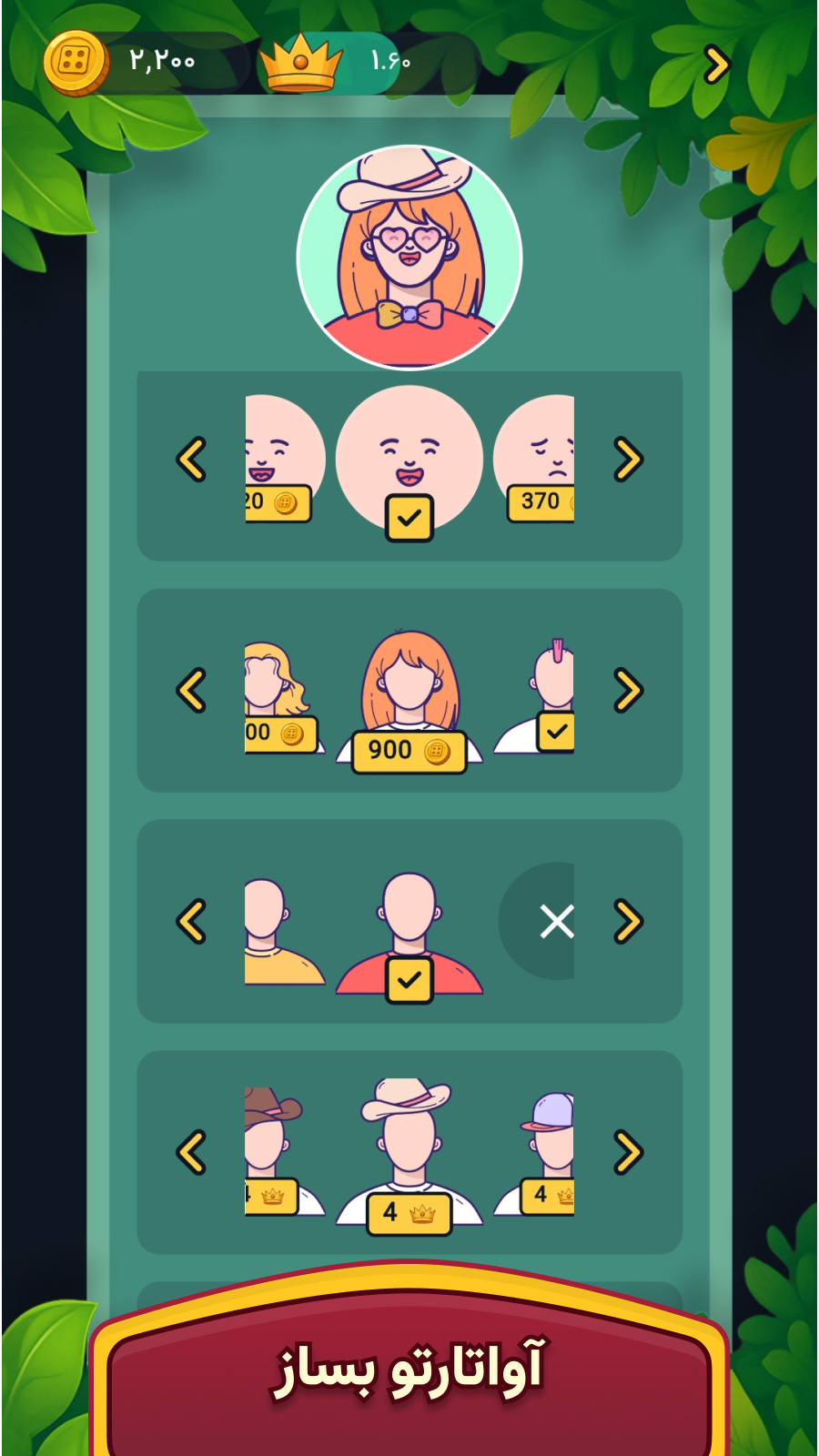Select the orange hair priced 900
This screenshot has width=819, height=1456.
pos(409,692)
